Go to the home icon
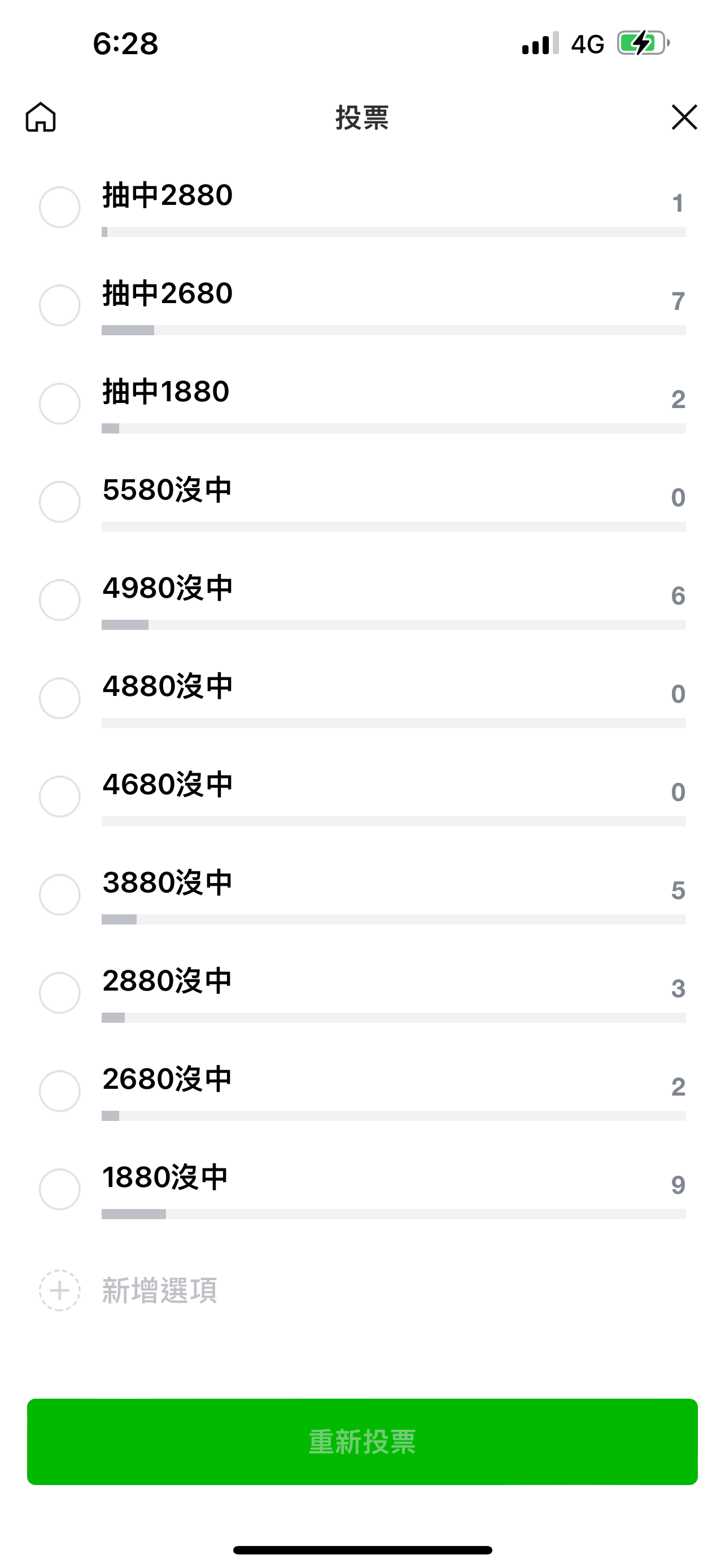 [41, 117]
